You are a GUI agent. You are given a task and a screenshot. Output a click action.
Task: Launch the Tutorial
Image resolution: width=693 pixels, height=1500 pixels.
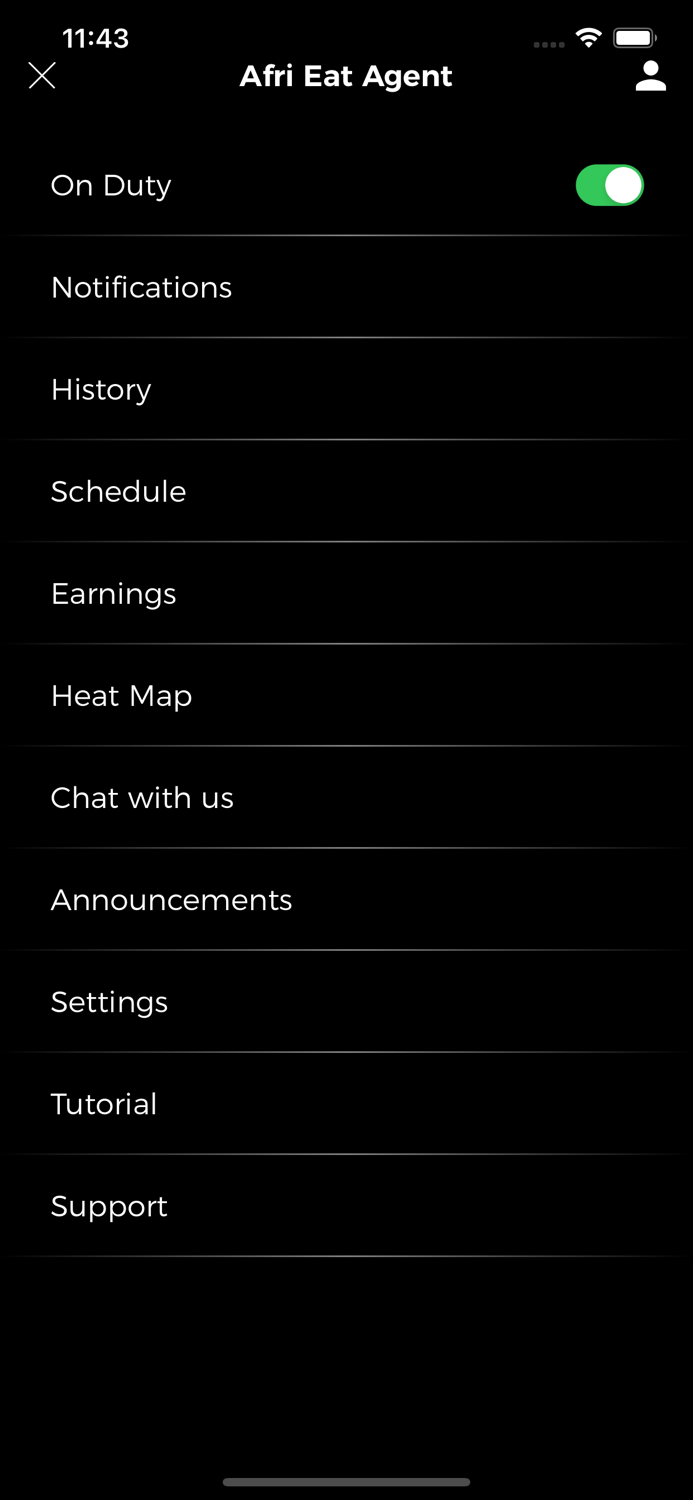coord(104,1104)
